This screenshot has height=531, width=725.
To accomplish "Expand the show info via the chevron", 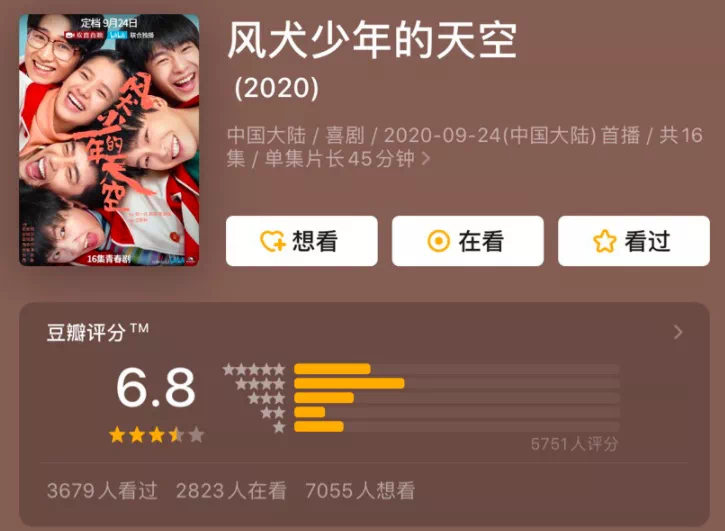I will (x=427, y=159).
